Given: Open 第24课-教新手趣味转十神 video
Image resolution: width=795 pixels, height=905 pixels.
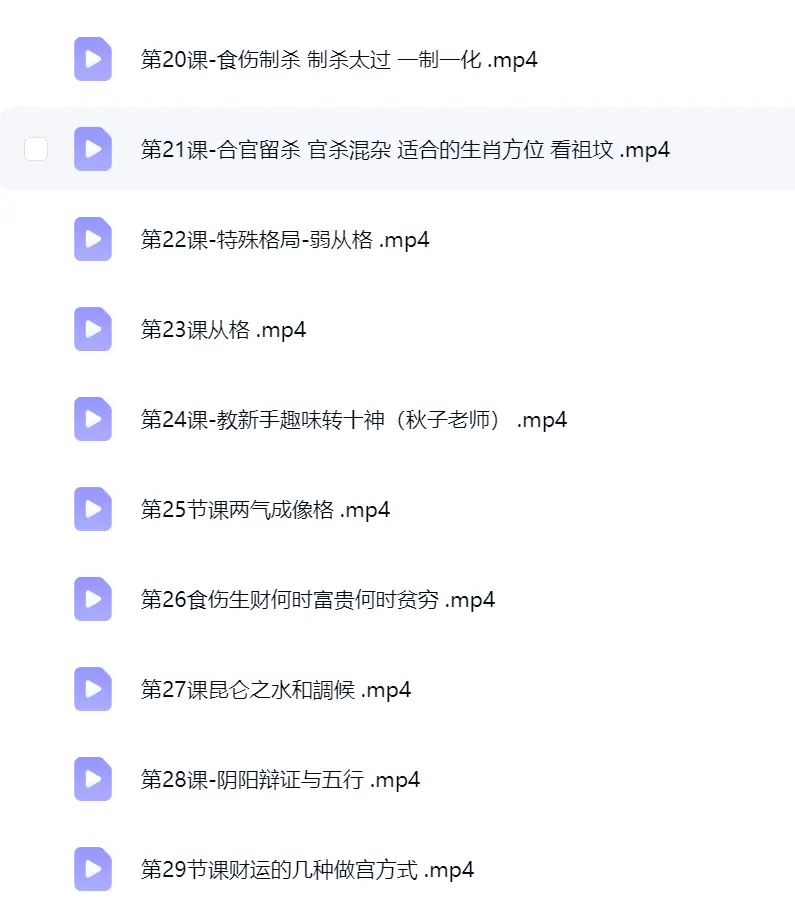Looking at the screenshot, I should click(353, 420).
